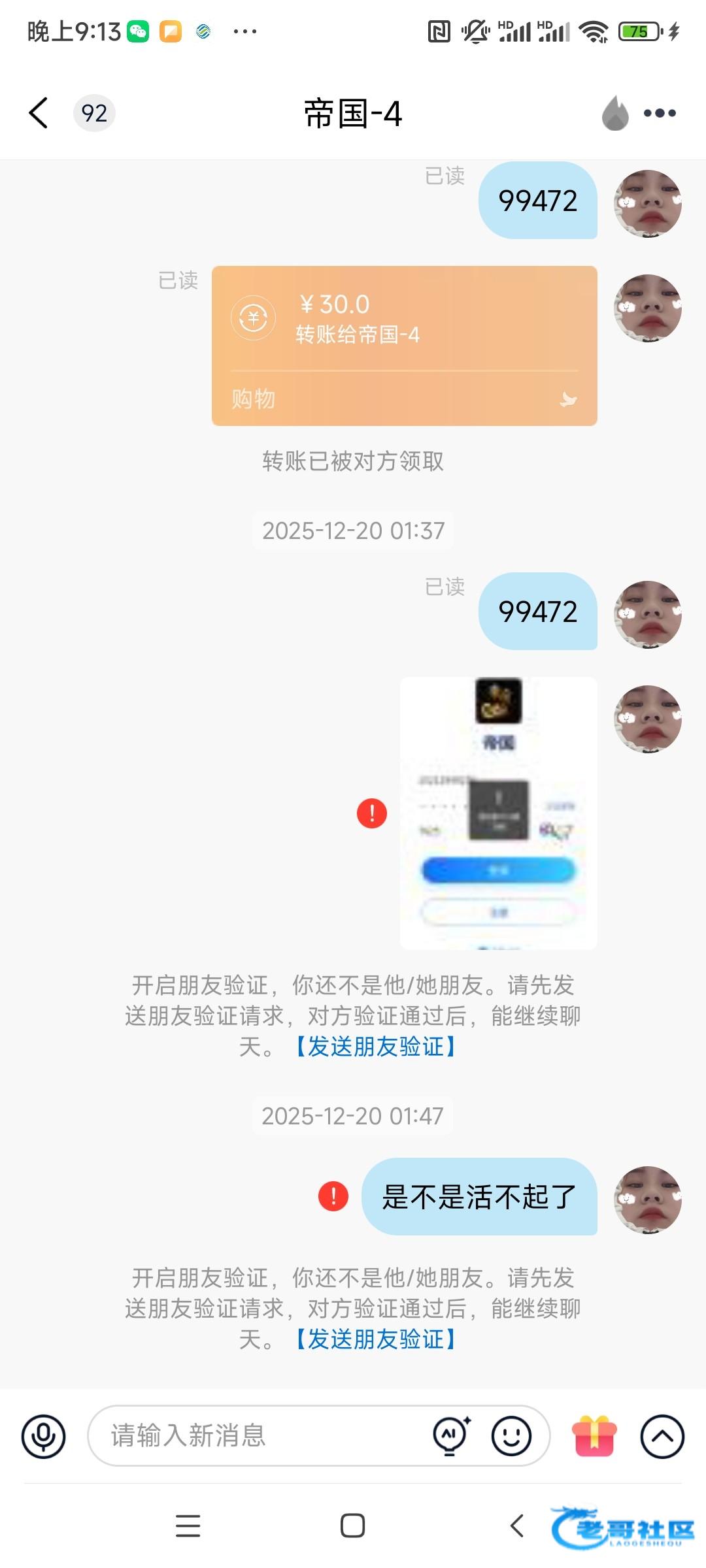
Task: Tap the flame icon in header
Action: click(x=614, y=113)
